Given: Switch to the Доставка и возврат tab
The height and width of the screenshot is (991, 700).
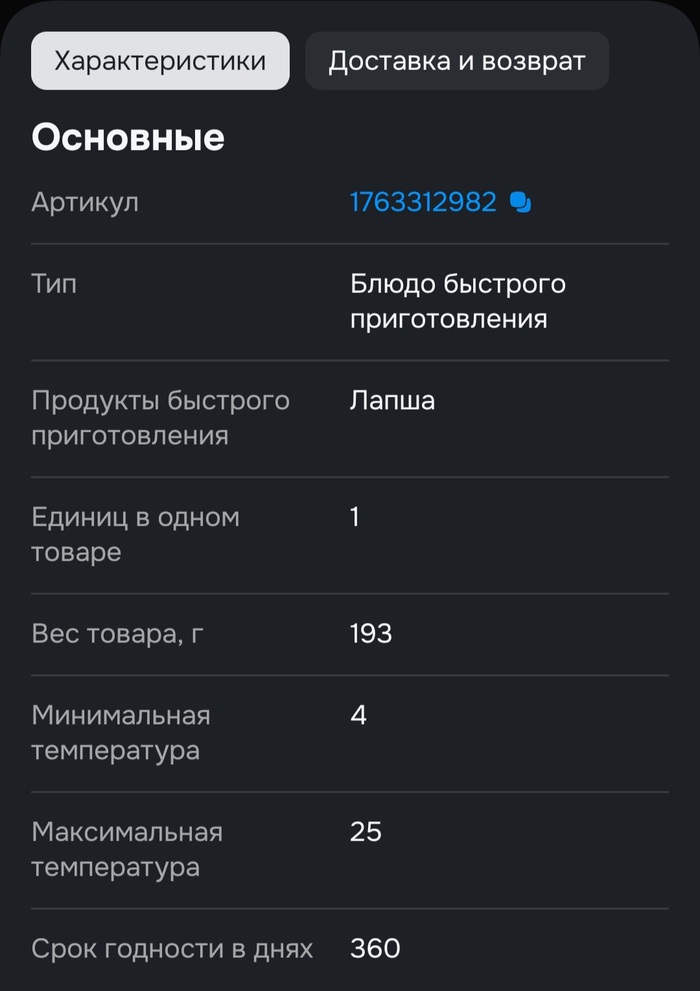Looking at the screenshot, I should (x=456, y=61).
